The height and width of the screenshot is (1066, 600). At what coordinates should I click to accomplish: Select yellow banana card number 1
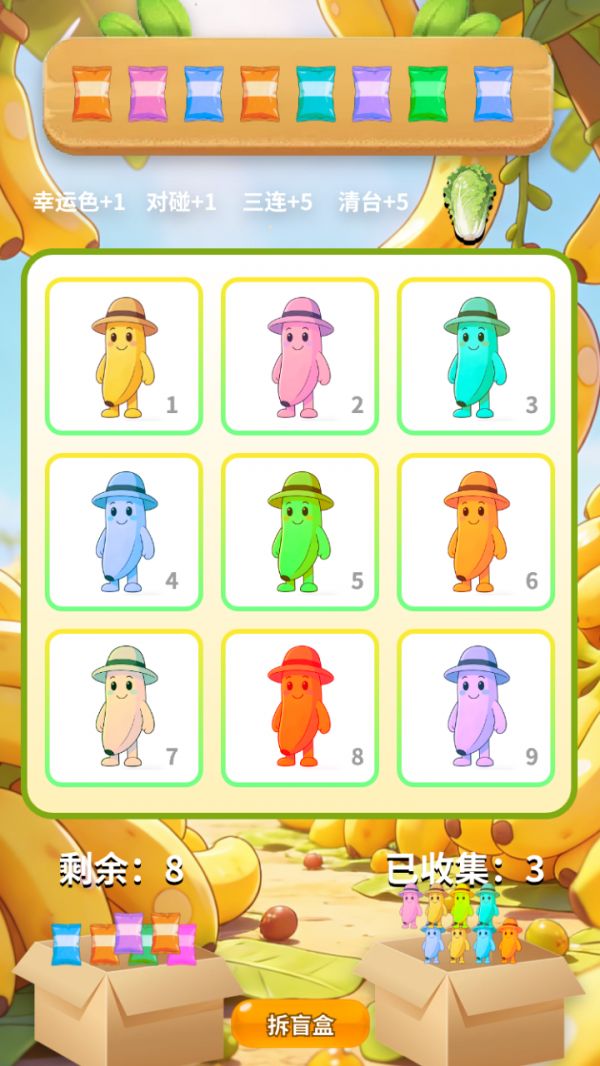coord(124,356)
